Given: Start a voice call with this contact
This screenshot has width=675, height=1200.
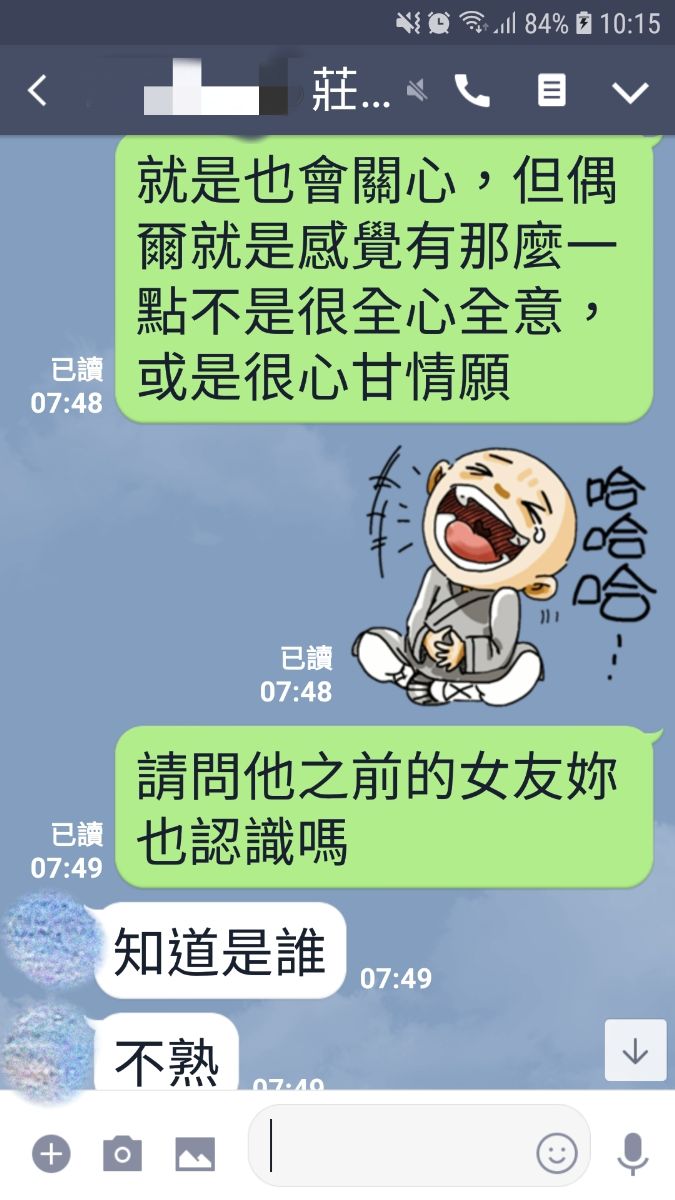Looking at the screenshot, I should (472, 92).
